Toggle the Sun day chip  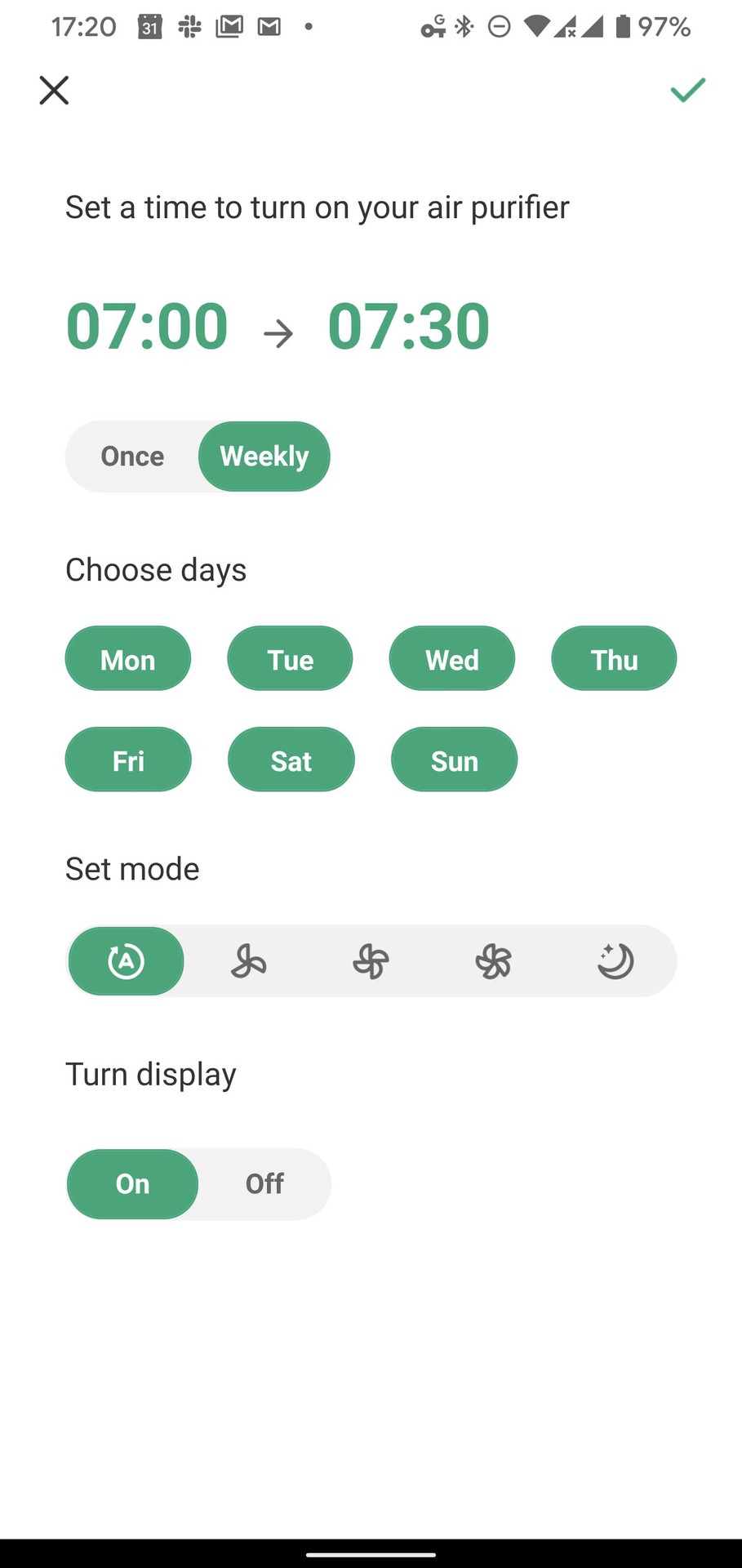455,760
